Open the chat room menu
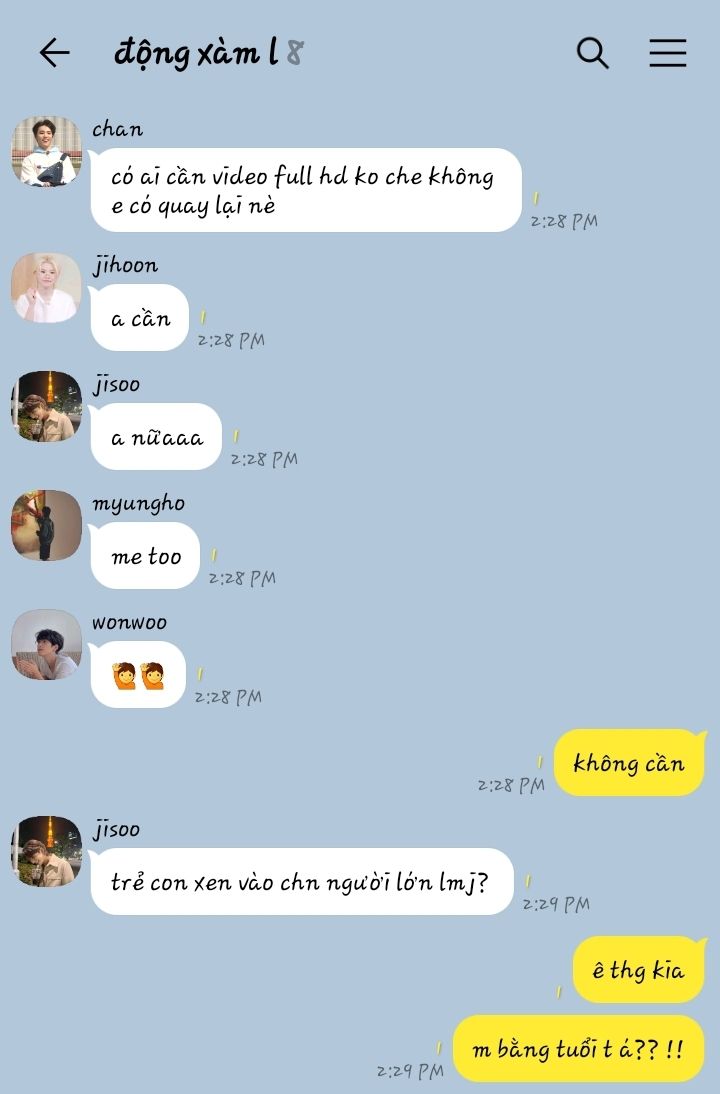The width and height of the screenshot is (720, 1094). pos(667,53)
